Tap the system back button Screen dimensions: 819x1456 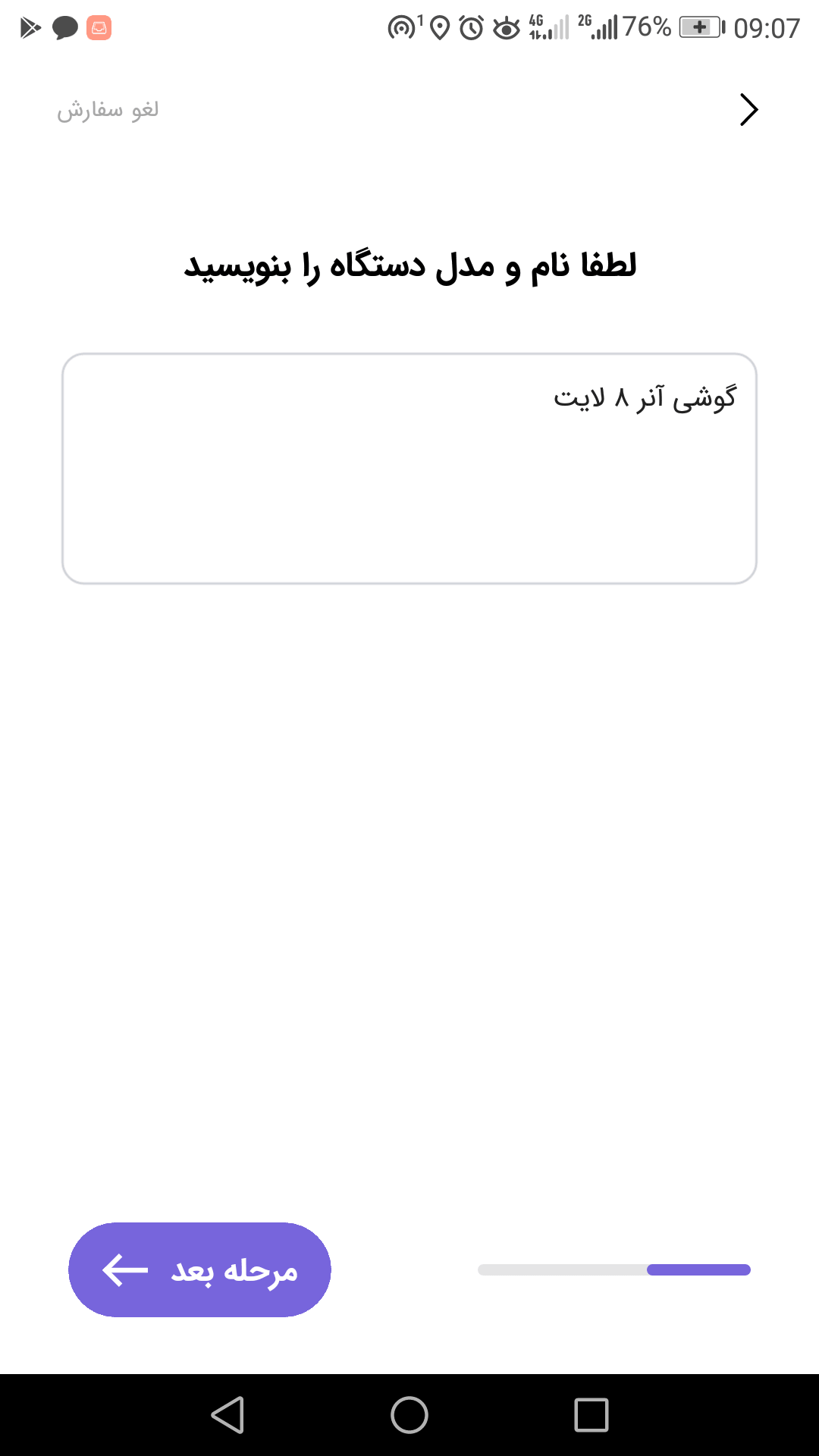click(x=227, y=1415)
